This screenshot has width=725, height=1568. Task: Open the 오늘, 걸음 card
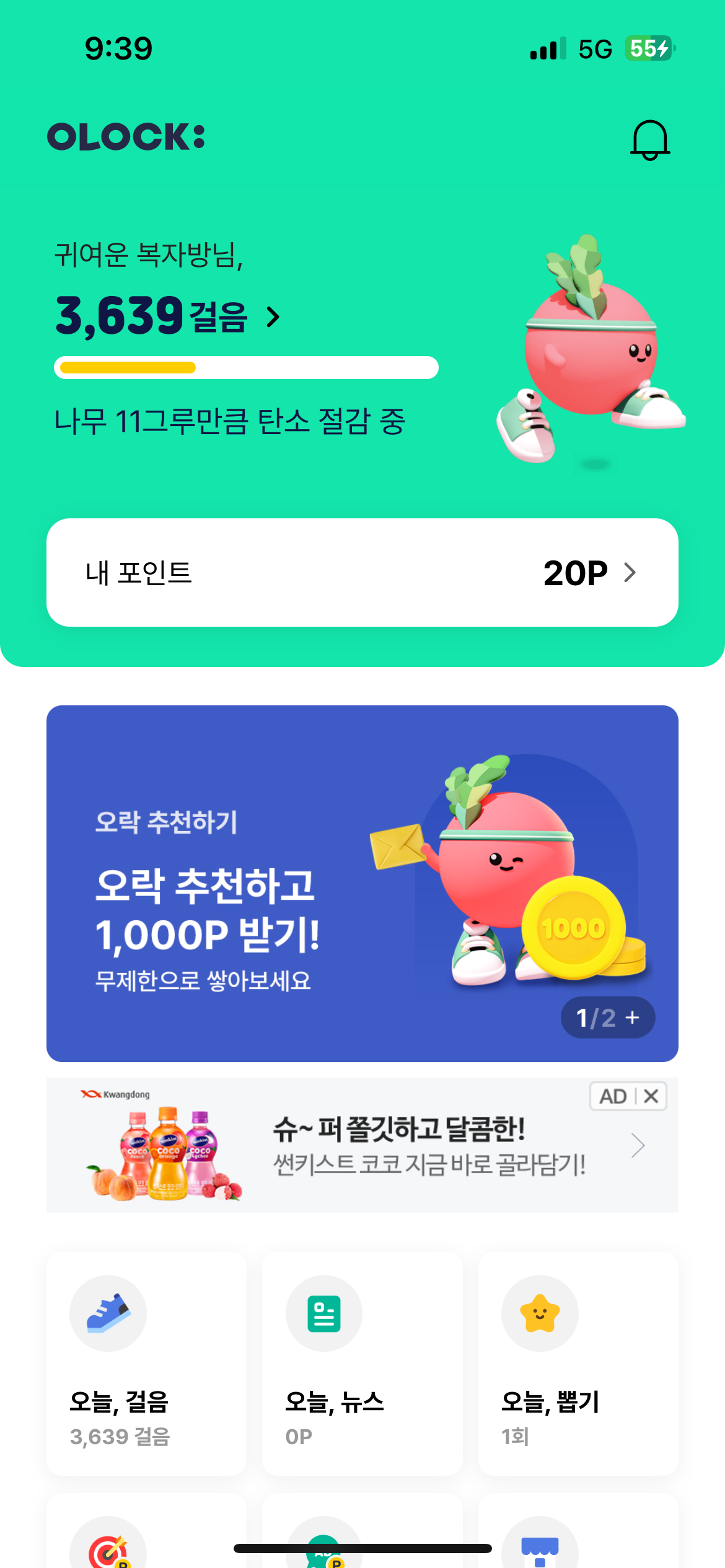146,1362
